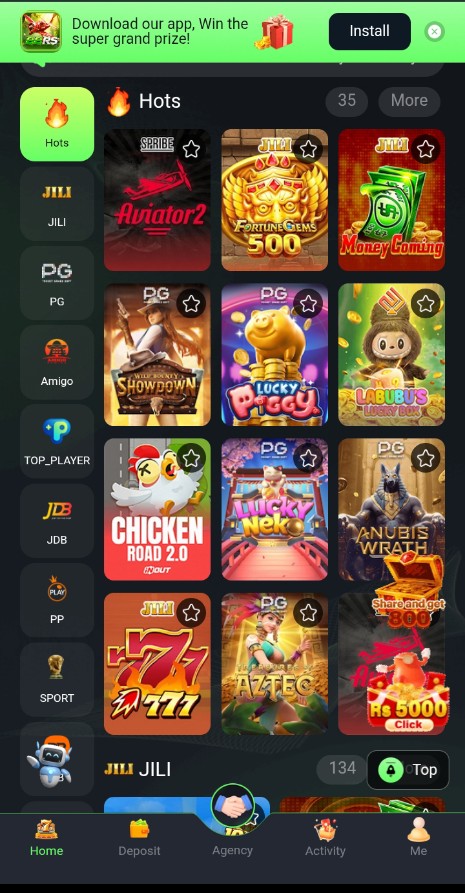465x893 pixels.
Task: Favorite Fortune Gems 500 with star
Action: (x=308, y=150)
